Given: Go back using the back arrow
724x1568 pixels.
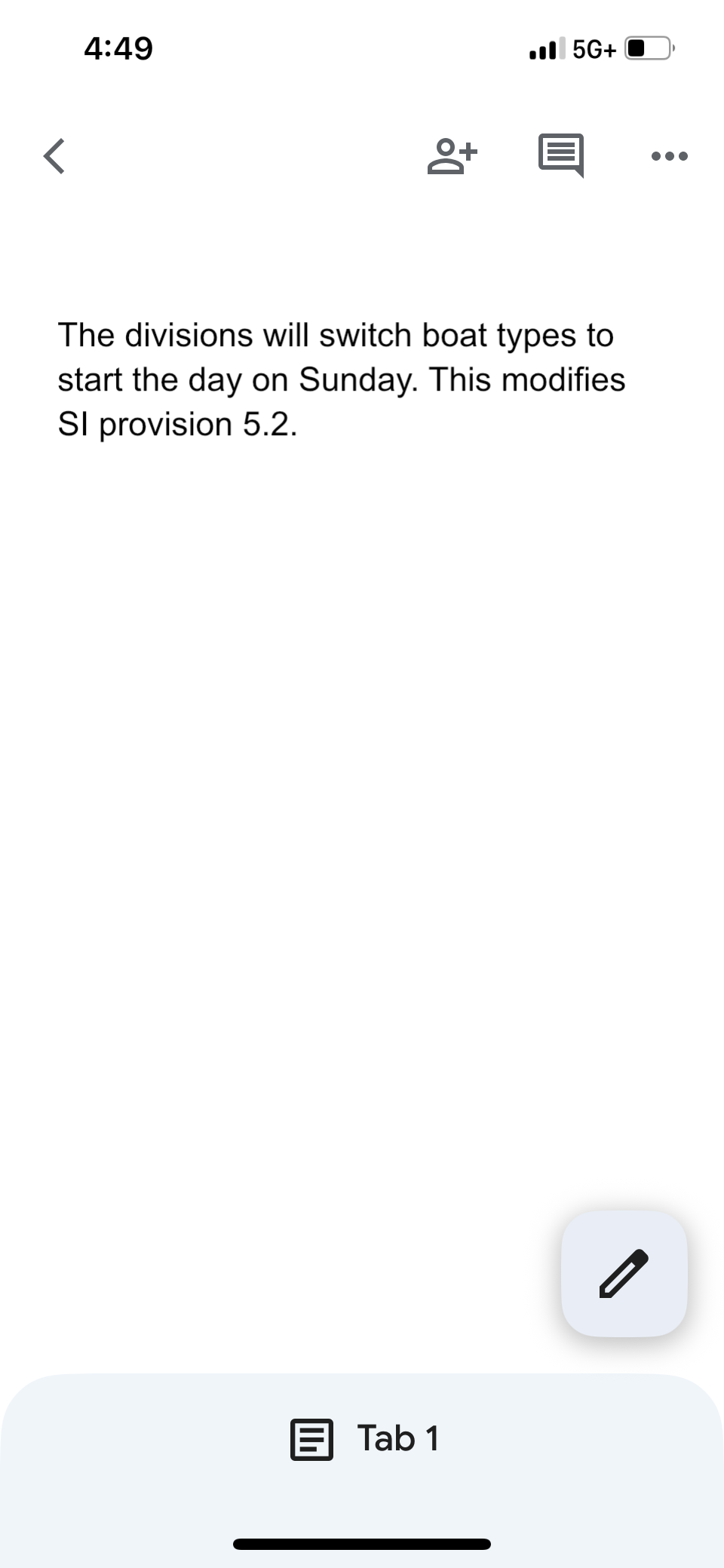Looking at the screenshot, I should tap(54, 156).
